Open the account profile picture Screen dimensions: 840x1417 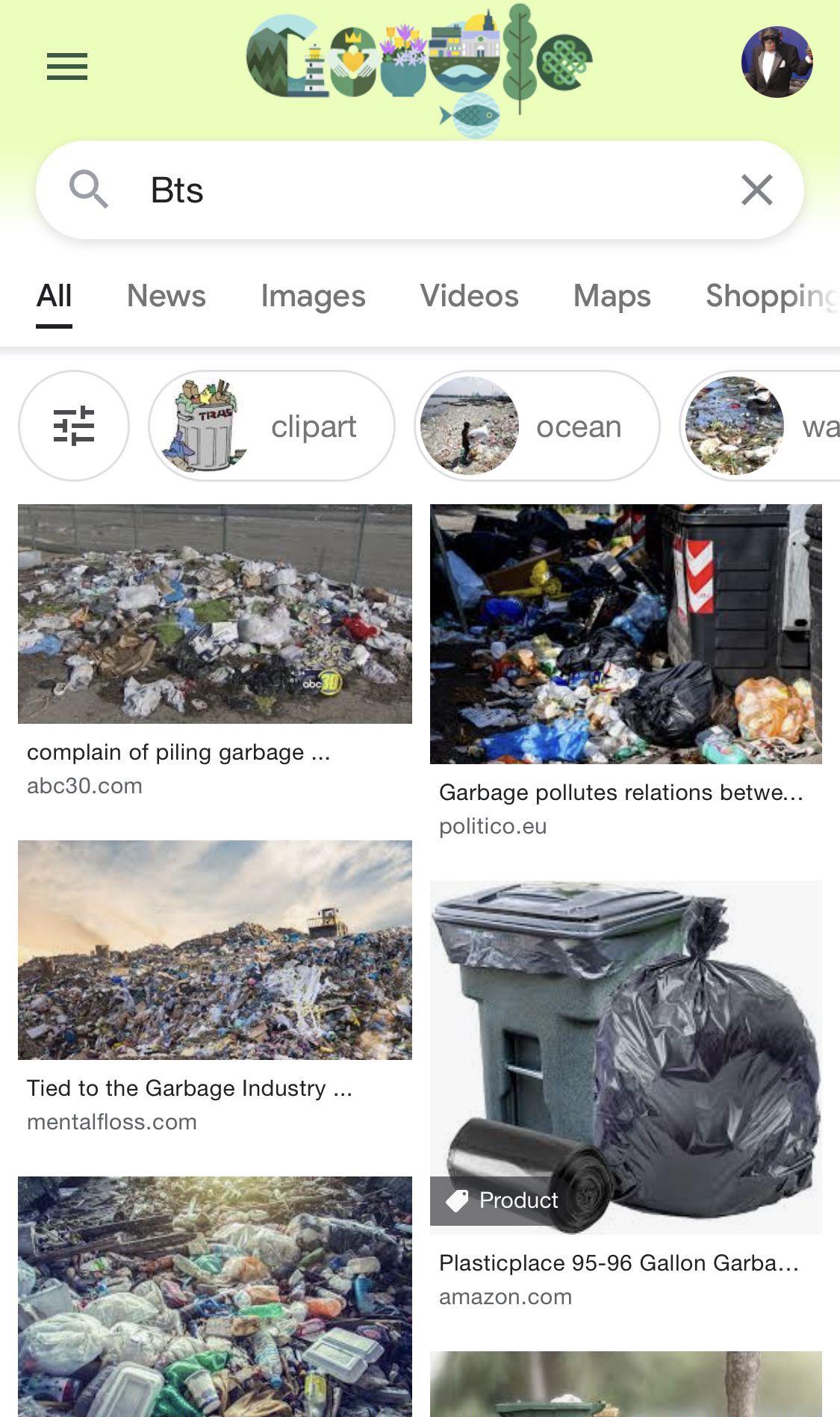777,62
